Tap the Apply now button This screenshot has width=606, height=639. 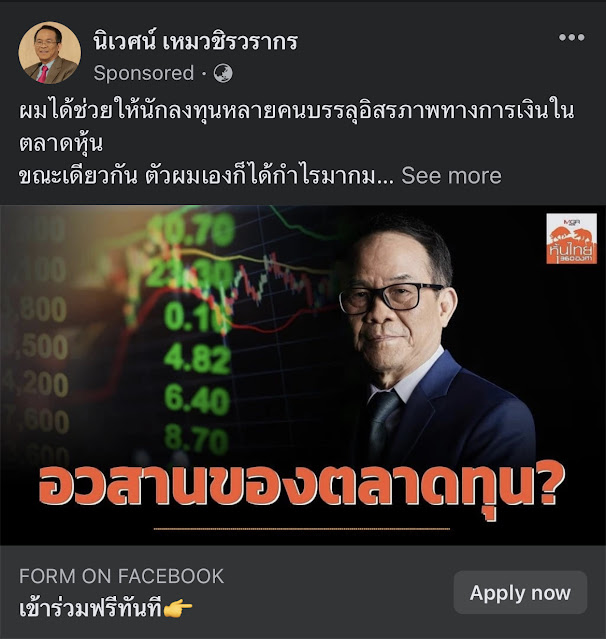520,593
